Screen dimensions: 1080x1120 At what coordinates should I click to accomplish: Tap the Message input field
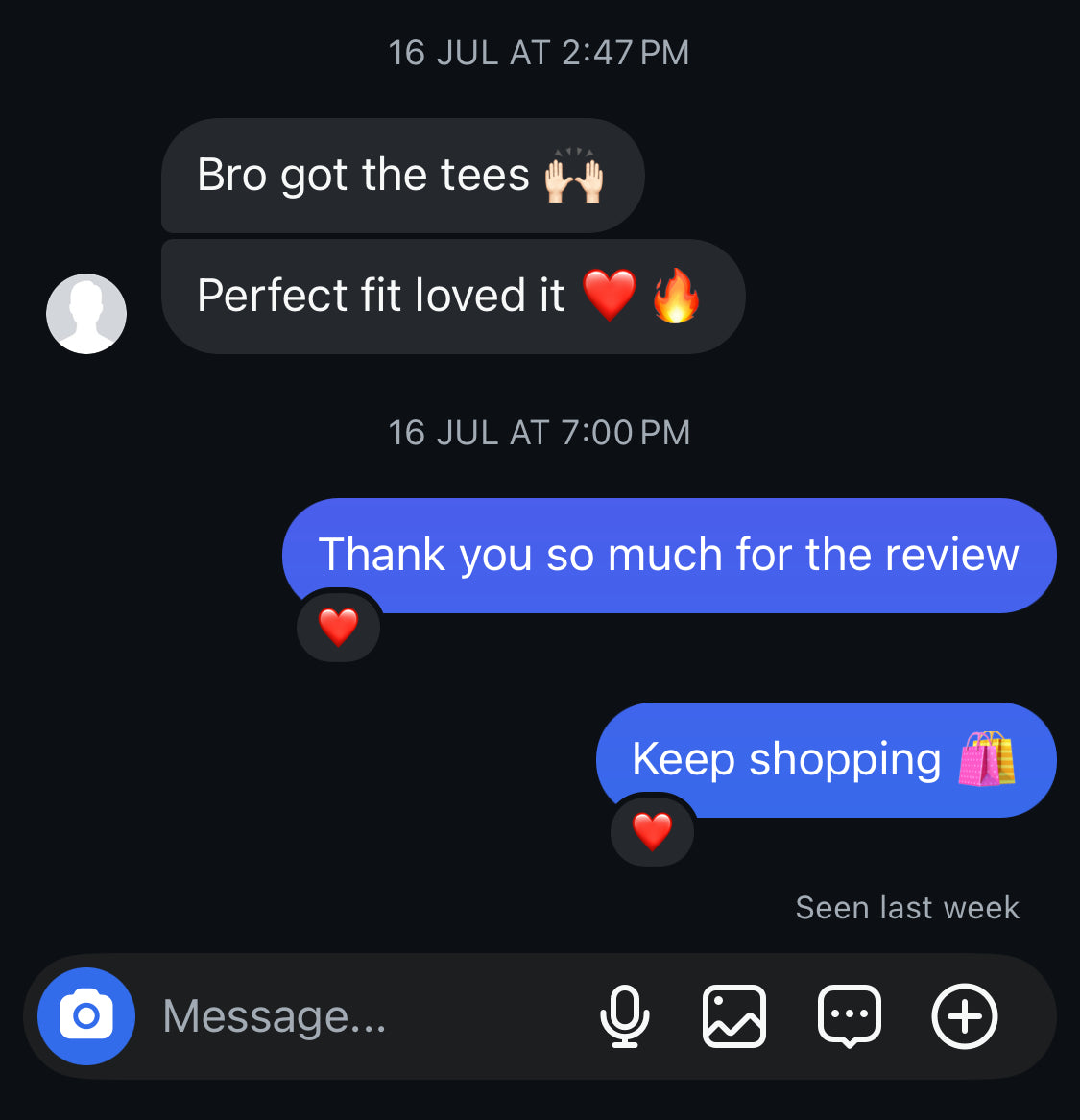365,1015
